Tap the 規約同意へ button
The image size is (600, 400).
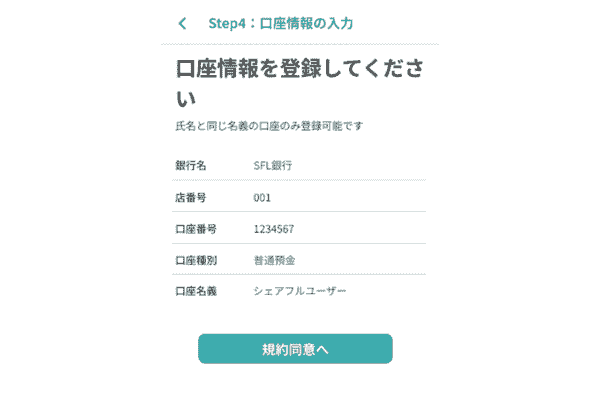295,349
